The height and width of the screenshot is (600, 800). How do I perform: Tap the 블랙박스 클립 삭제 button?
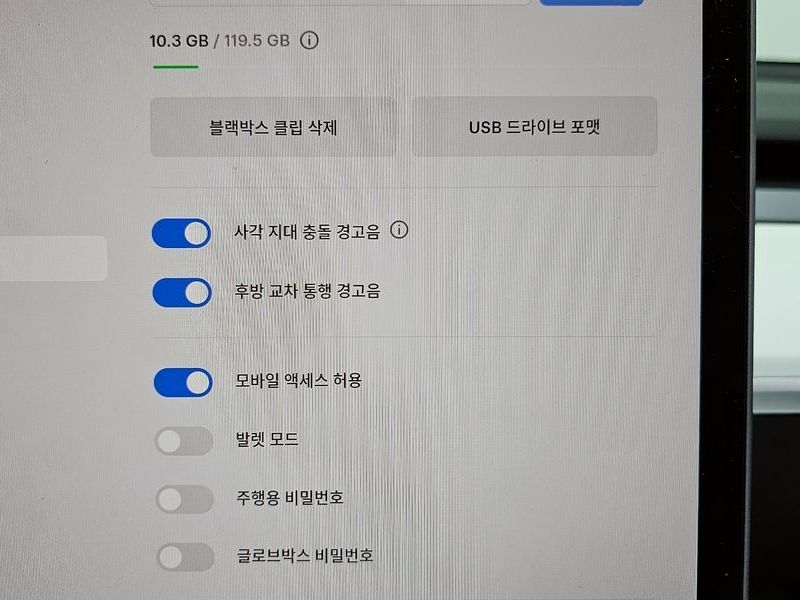tap(273, 128)
